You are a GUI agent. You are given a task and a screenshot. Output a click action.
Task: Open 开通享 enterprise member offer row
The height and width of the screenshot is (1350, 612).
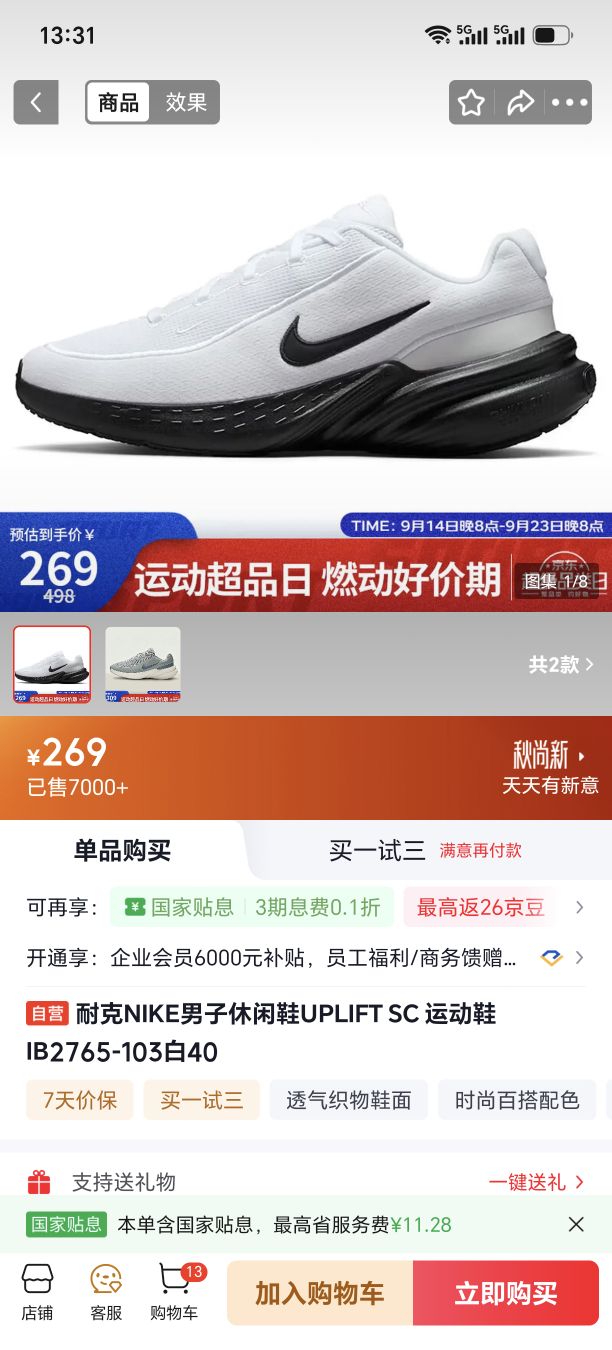pyautogui.click(x=306, y=958)
